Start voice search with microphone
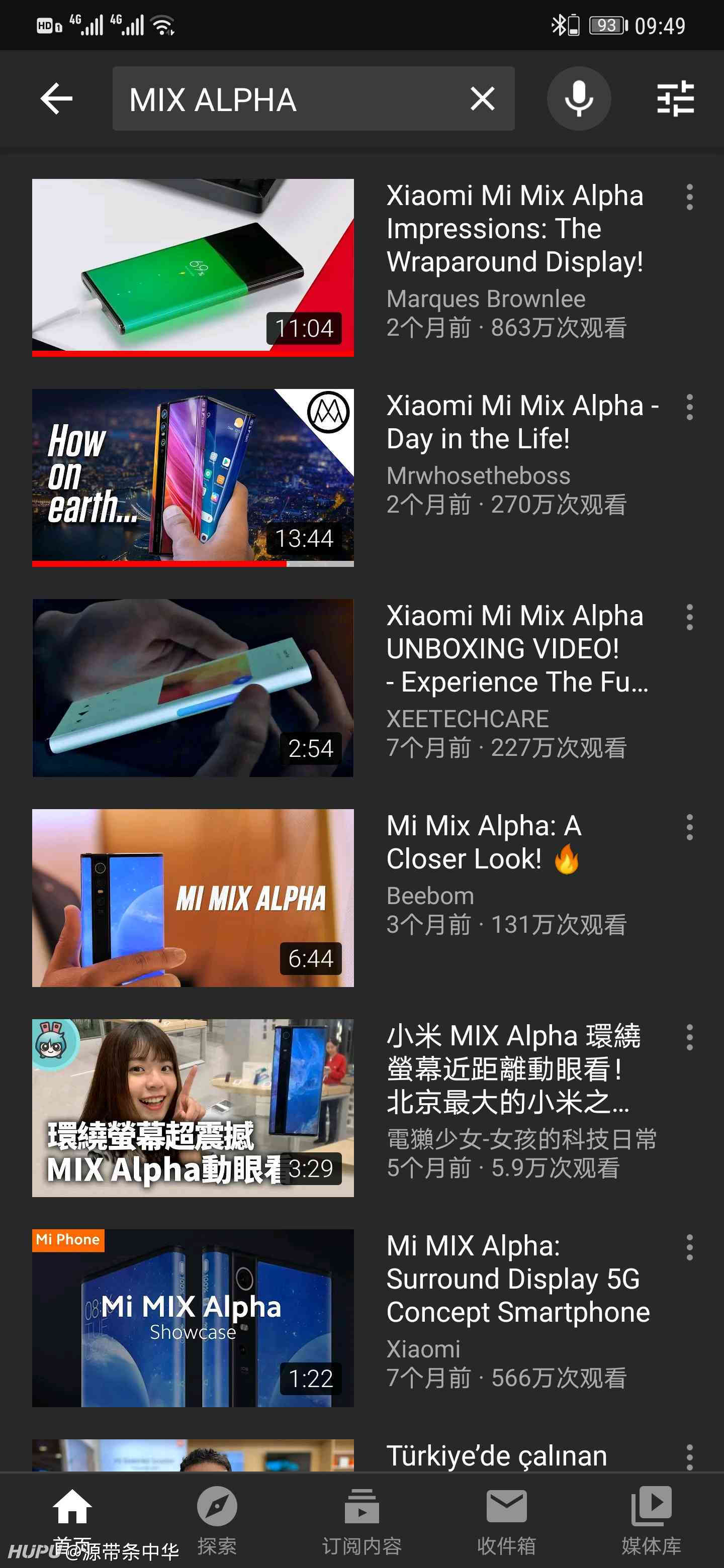The image size is (724, 1568). coord(579,99)
